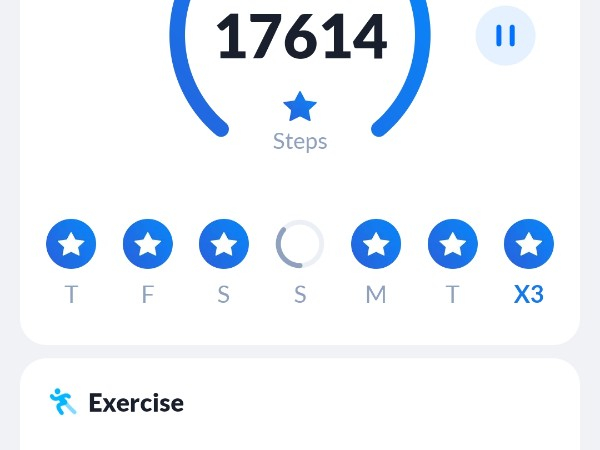This screenshot has height=450, width=600.
Task: Open the Friday star badge
Action: pos(148,244)
